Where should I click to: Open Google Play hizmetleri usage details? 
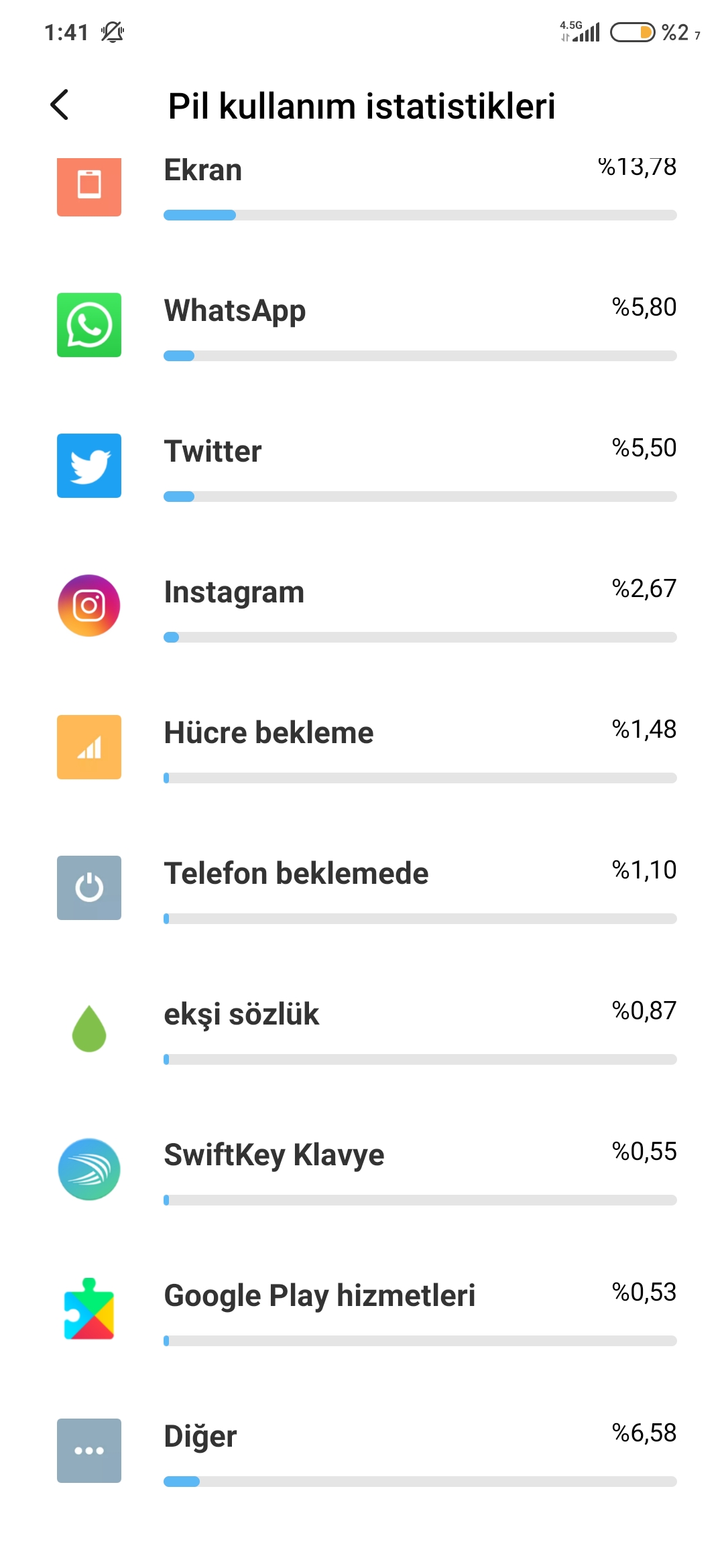pyautogui.click(x=362, y=1310)
